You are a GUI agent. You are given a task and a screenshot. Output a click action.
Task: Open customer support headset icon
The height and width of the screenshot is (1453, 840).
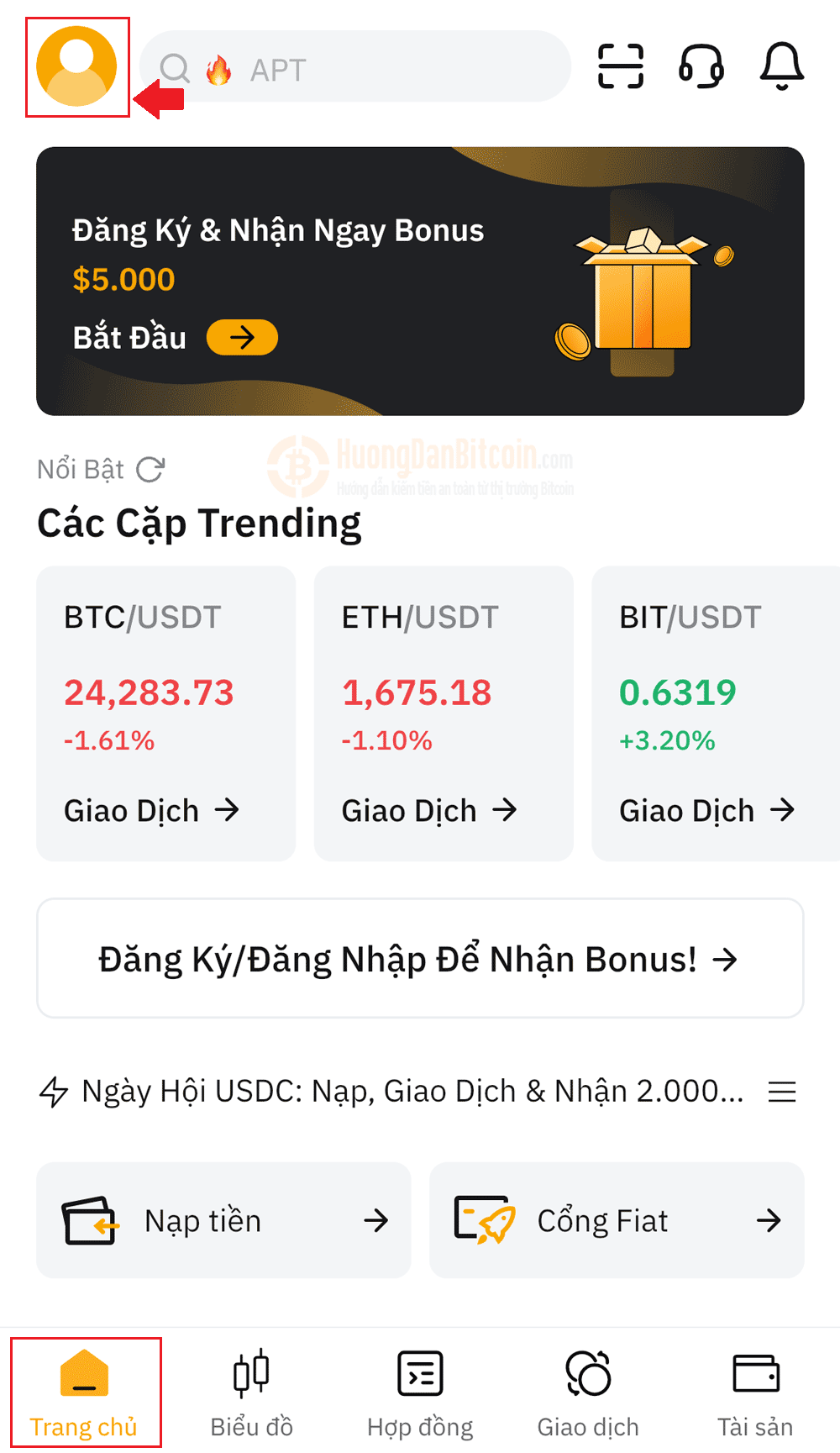701,66
